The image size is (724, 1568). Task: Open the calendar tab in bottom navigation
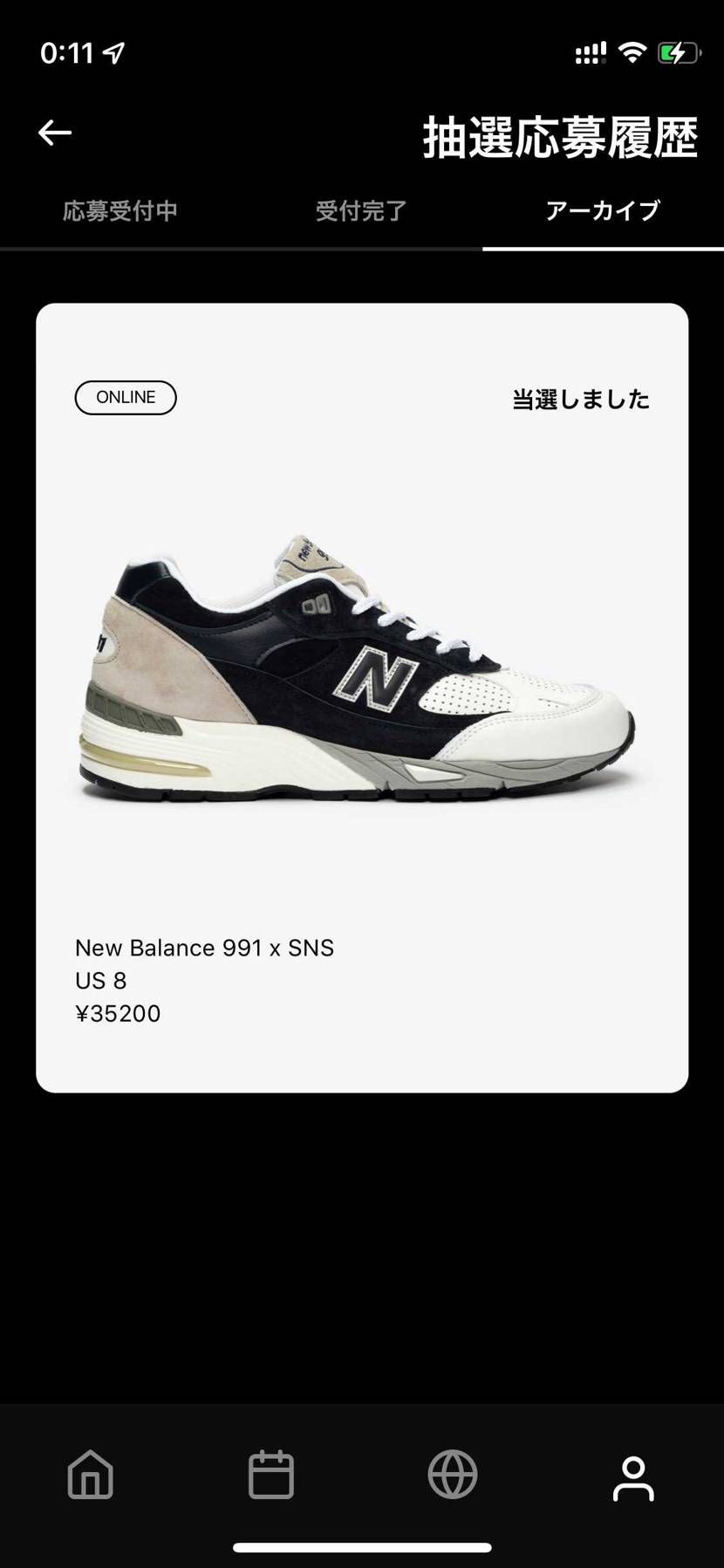coord(271,1475)
